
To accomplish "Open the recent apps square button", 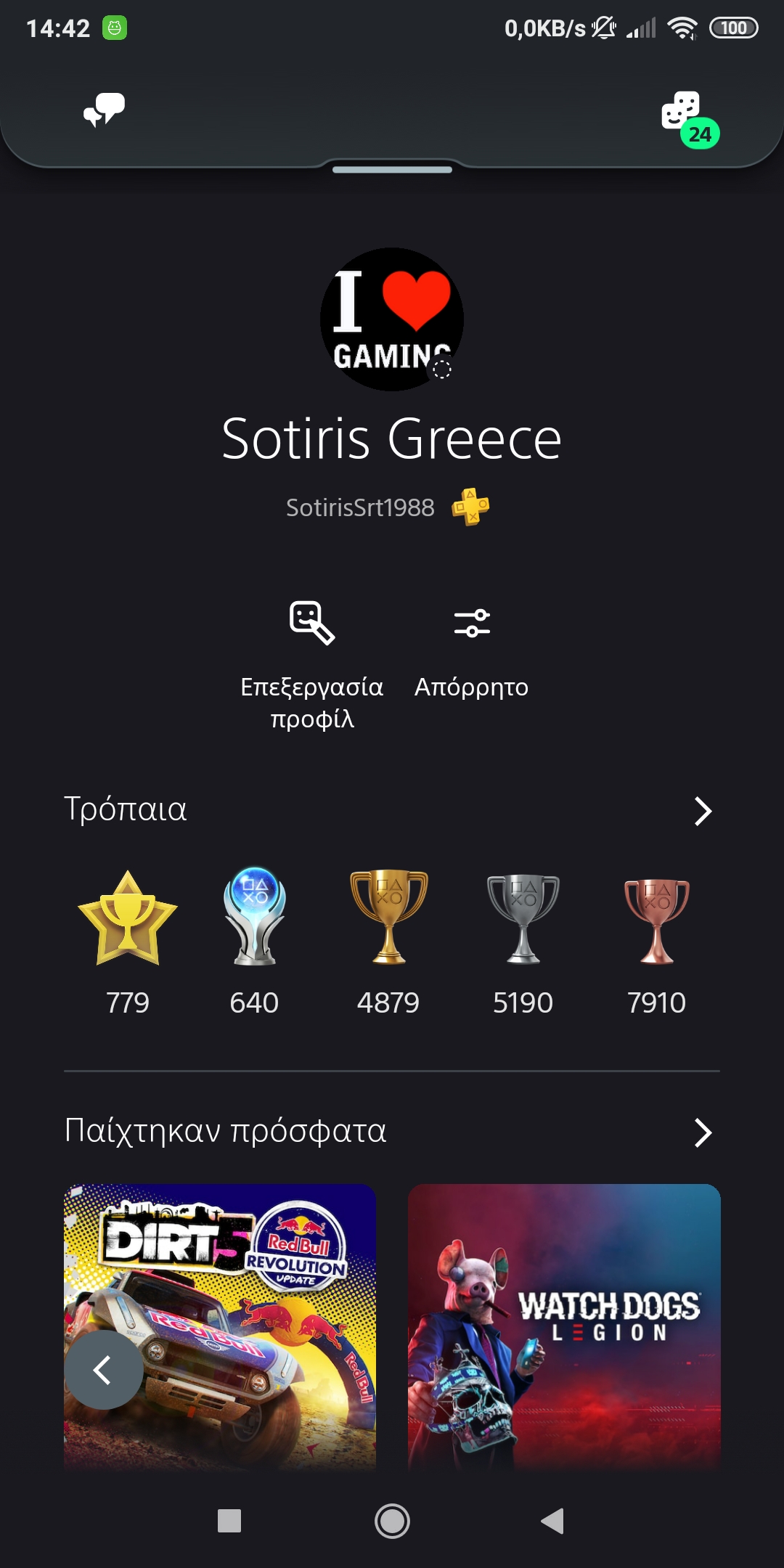I will (229, 1521).
